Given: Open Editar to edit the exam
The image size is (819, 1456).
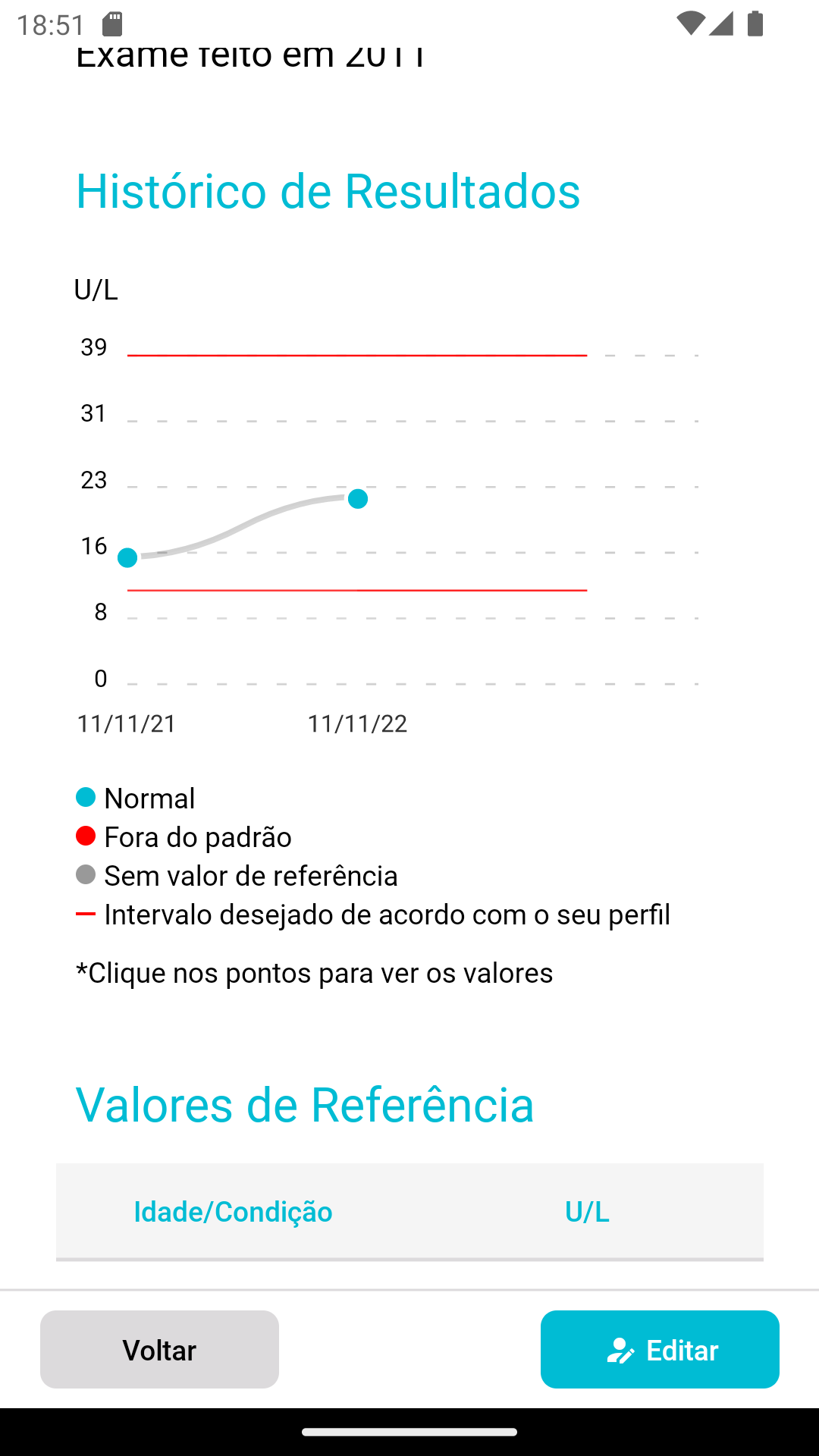Looking at the screenshot, I should coord(660,1349).
